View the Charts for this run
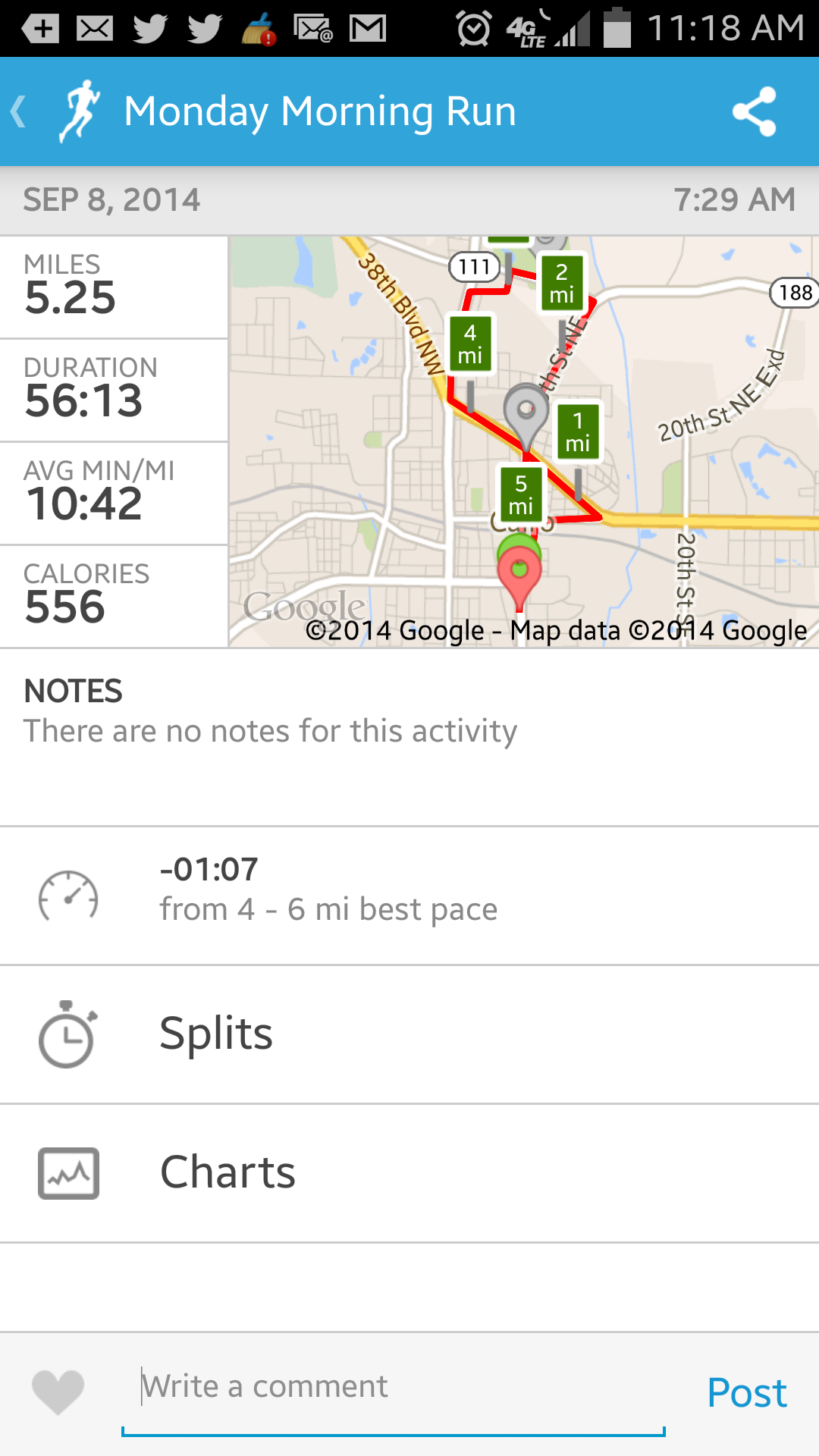 (x=409, y=1172)
